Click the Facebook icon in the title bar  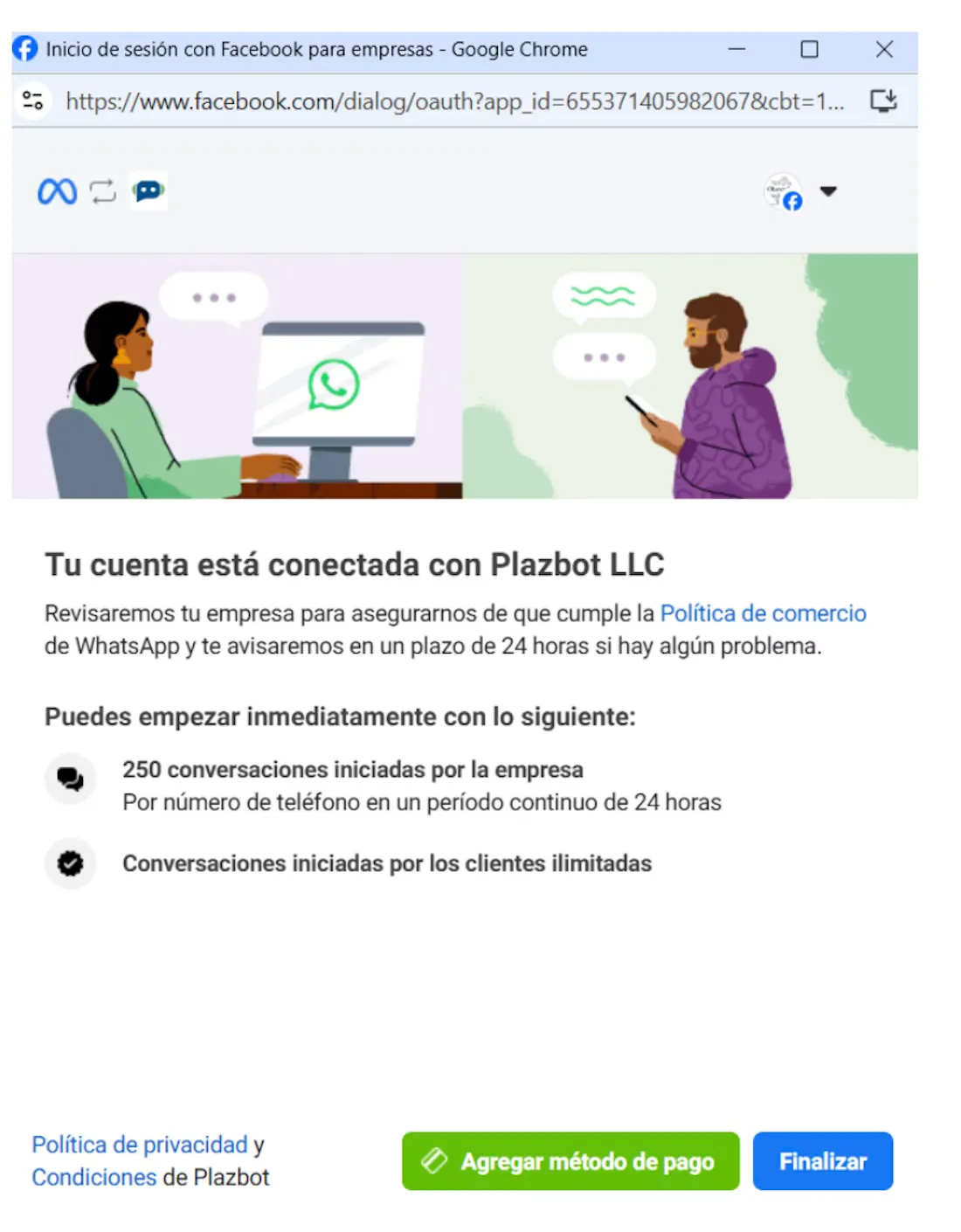point(24,49)
